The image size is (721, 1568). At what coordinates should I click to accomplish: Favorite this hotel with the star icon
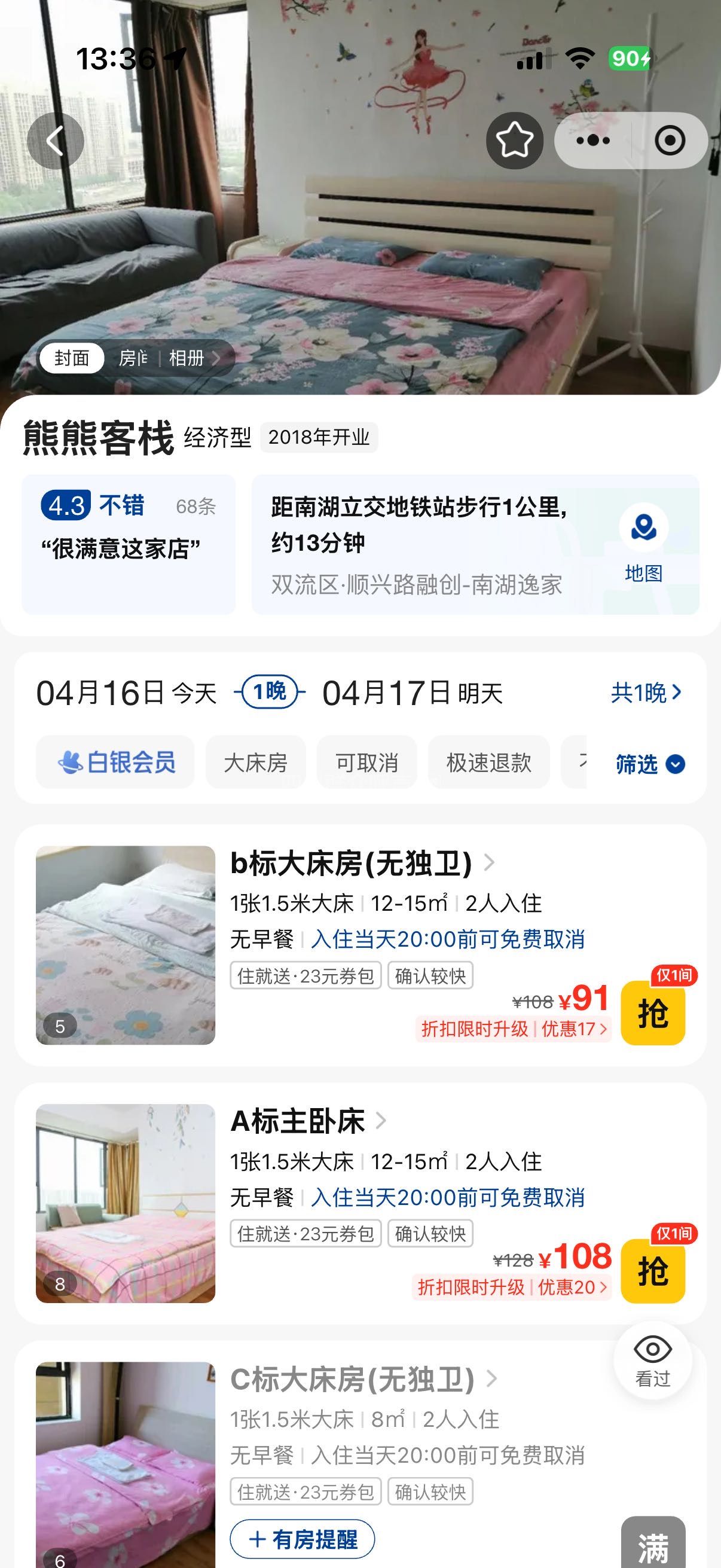514,141
